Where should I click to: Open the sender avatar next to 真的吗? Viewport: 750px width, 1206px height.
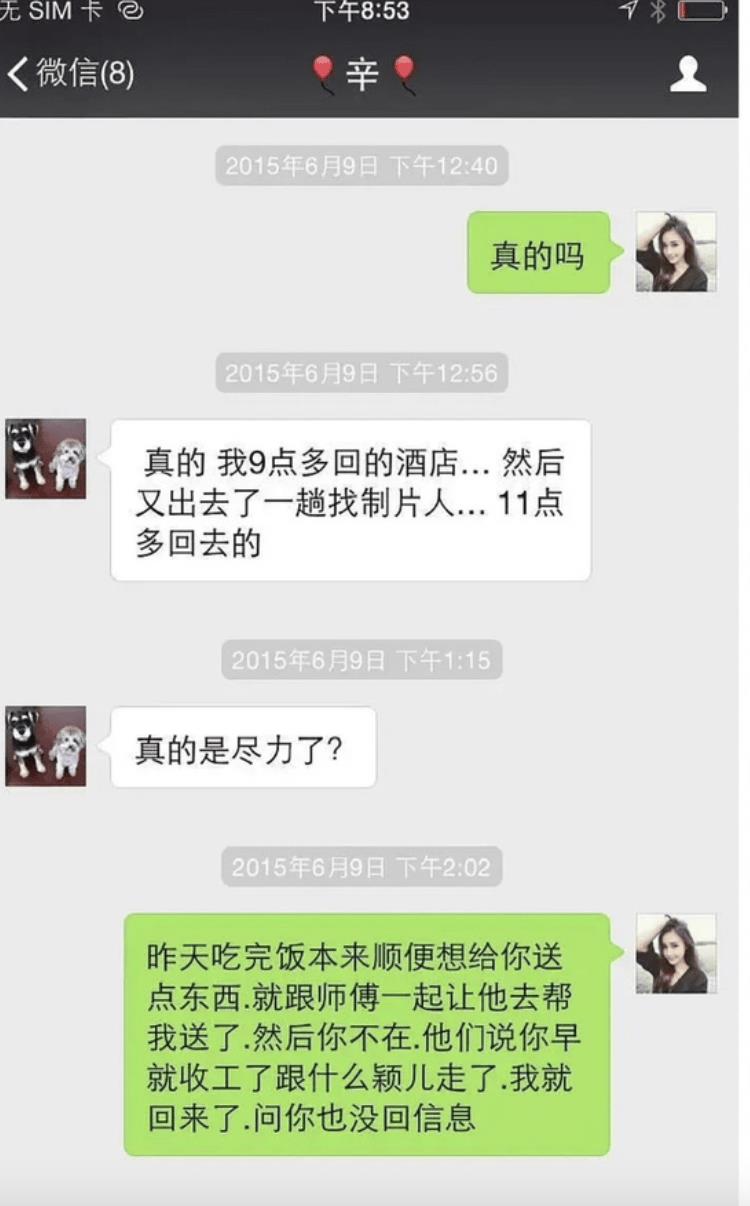tap(676, 252)
